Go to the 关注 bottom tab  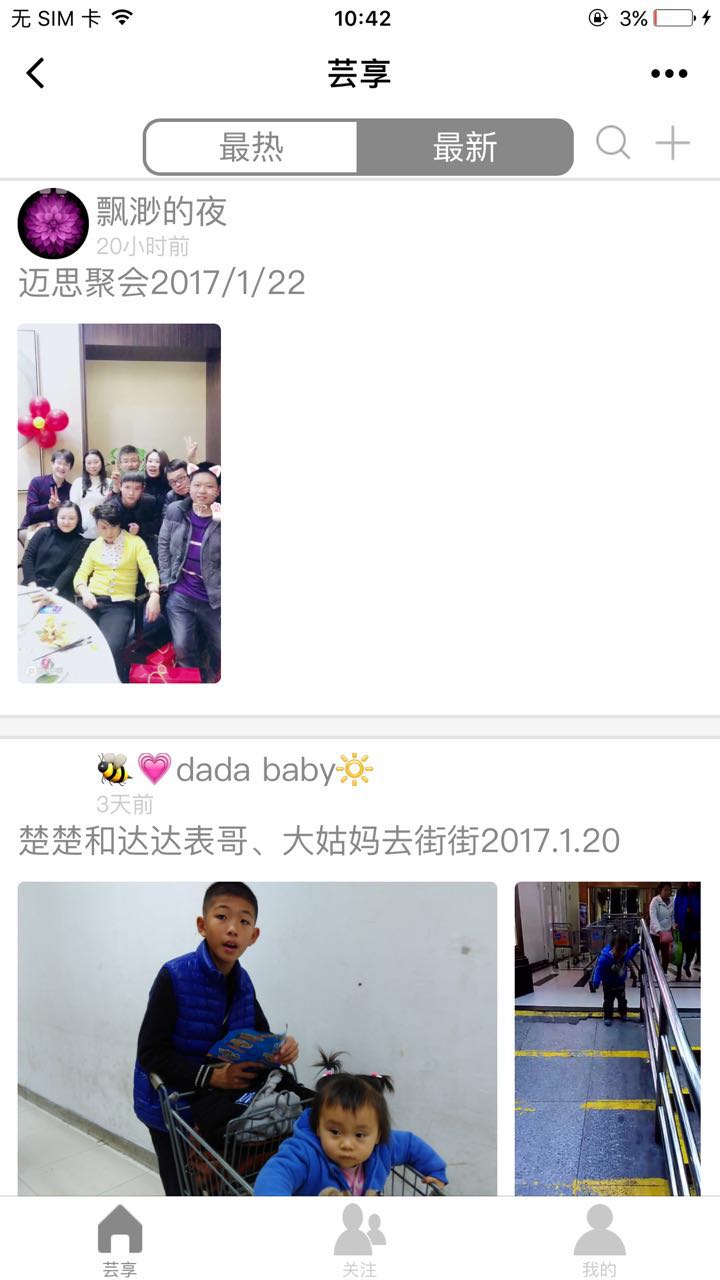click(360, 1240)
